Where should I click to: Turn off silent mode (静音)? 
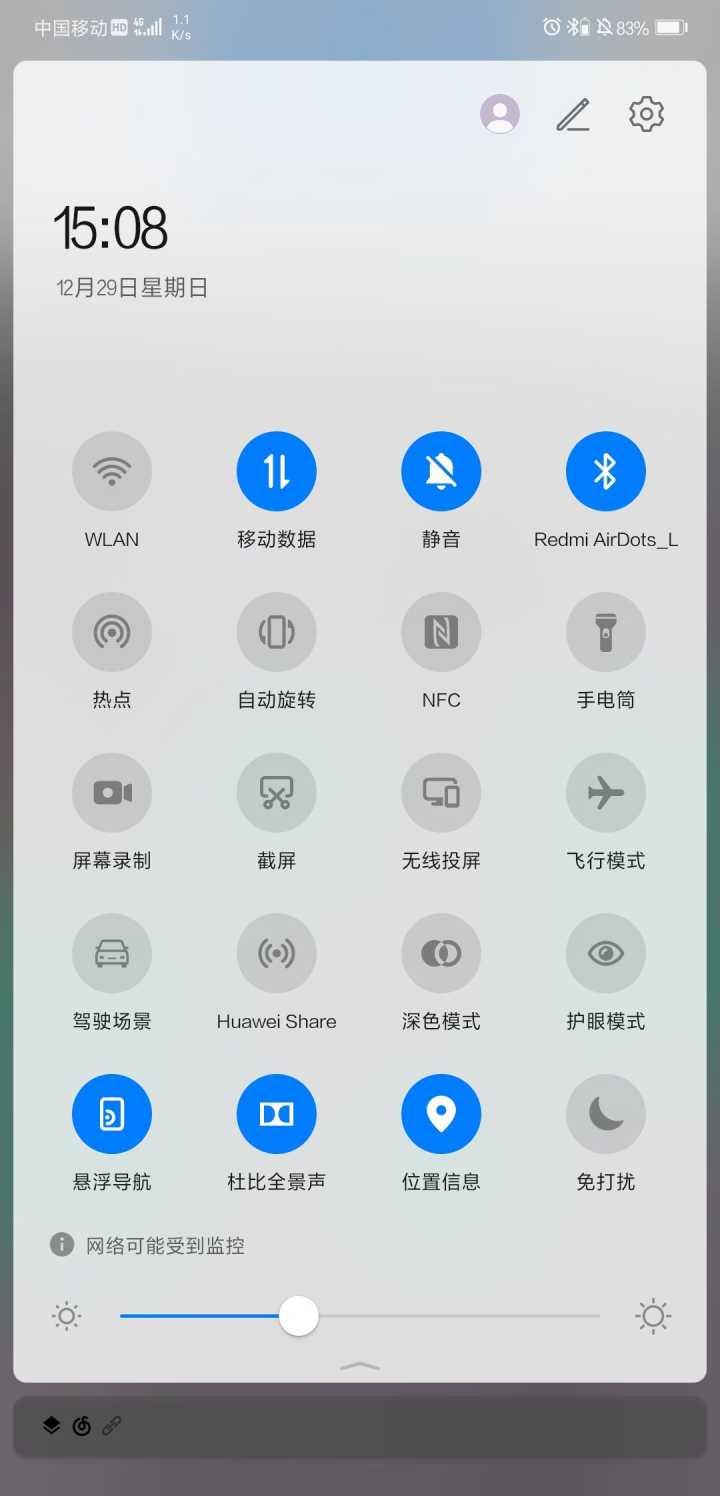point(441,470)
